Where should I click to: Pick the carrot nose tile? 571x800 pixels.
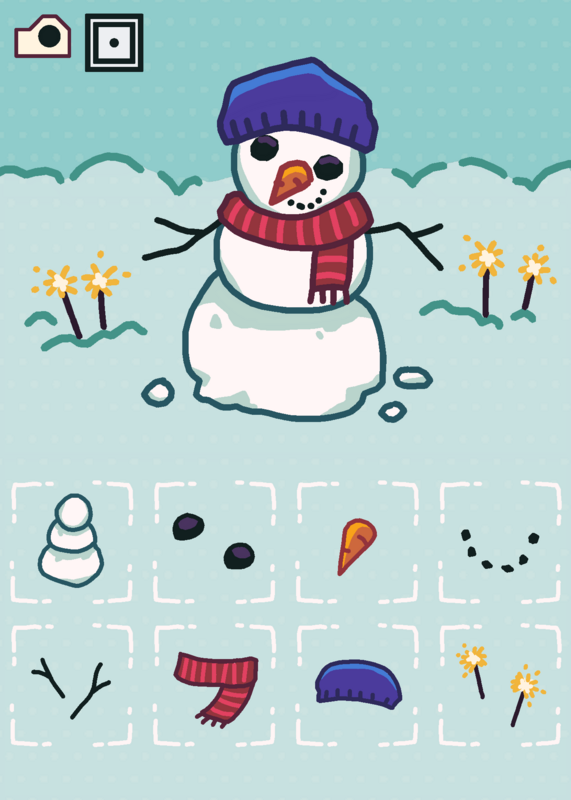(357, 542)
